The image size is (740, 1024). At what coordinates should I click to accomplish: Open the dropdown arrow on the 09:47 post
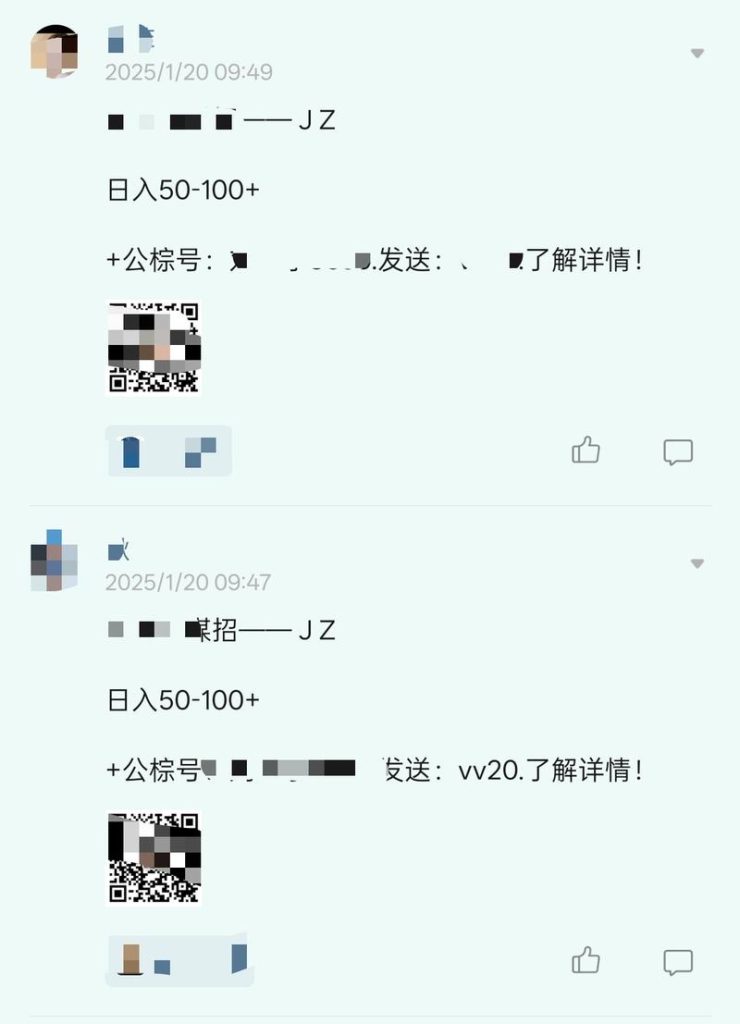697,564
